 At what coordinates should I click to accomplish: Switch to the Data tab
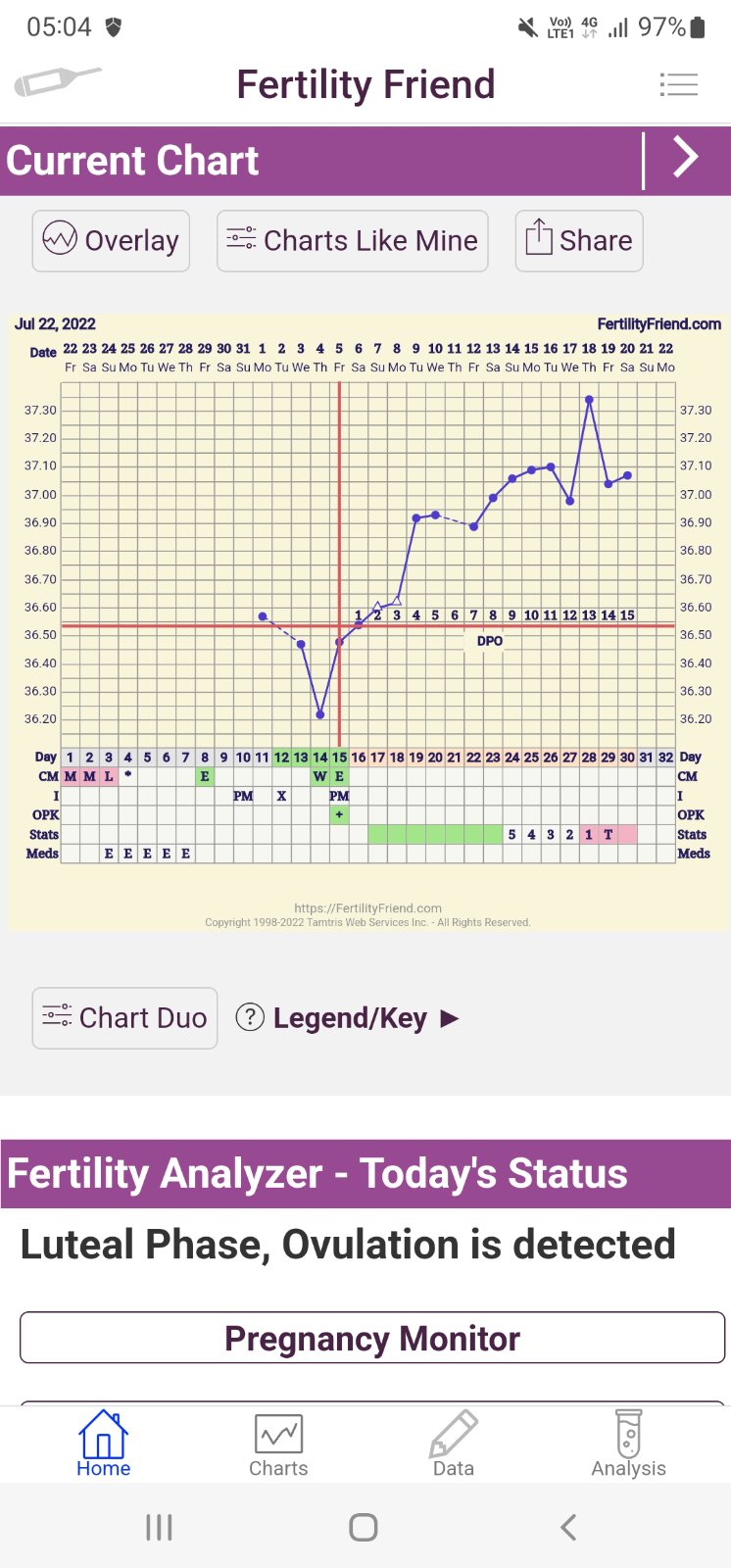pos(453,1444)
